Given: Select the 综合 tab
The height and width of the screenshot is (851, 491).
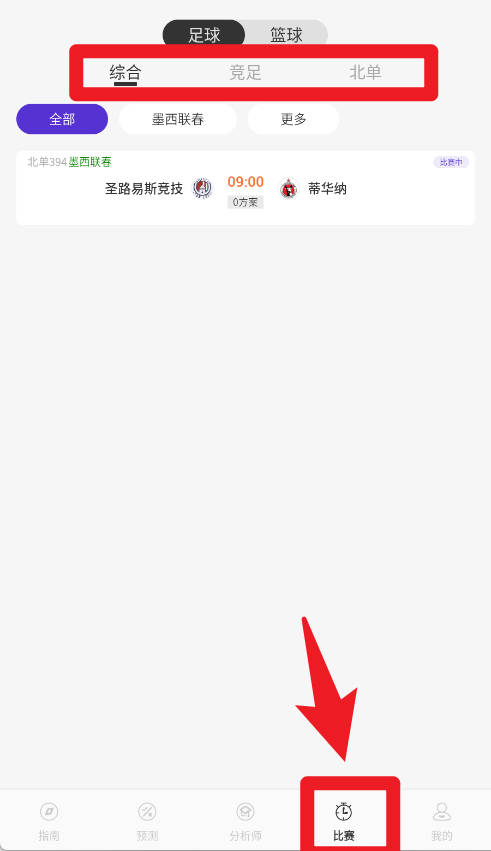Looking at the screenshot, I should [125, 72].
